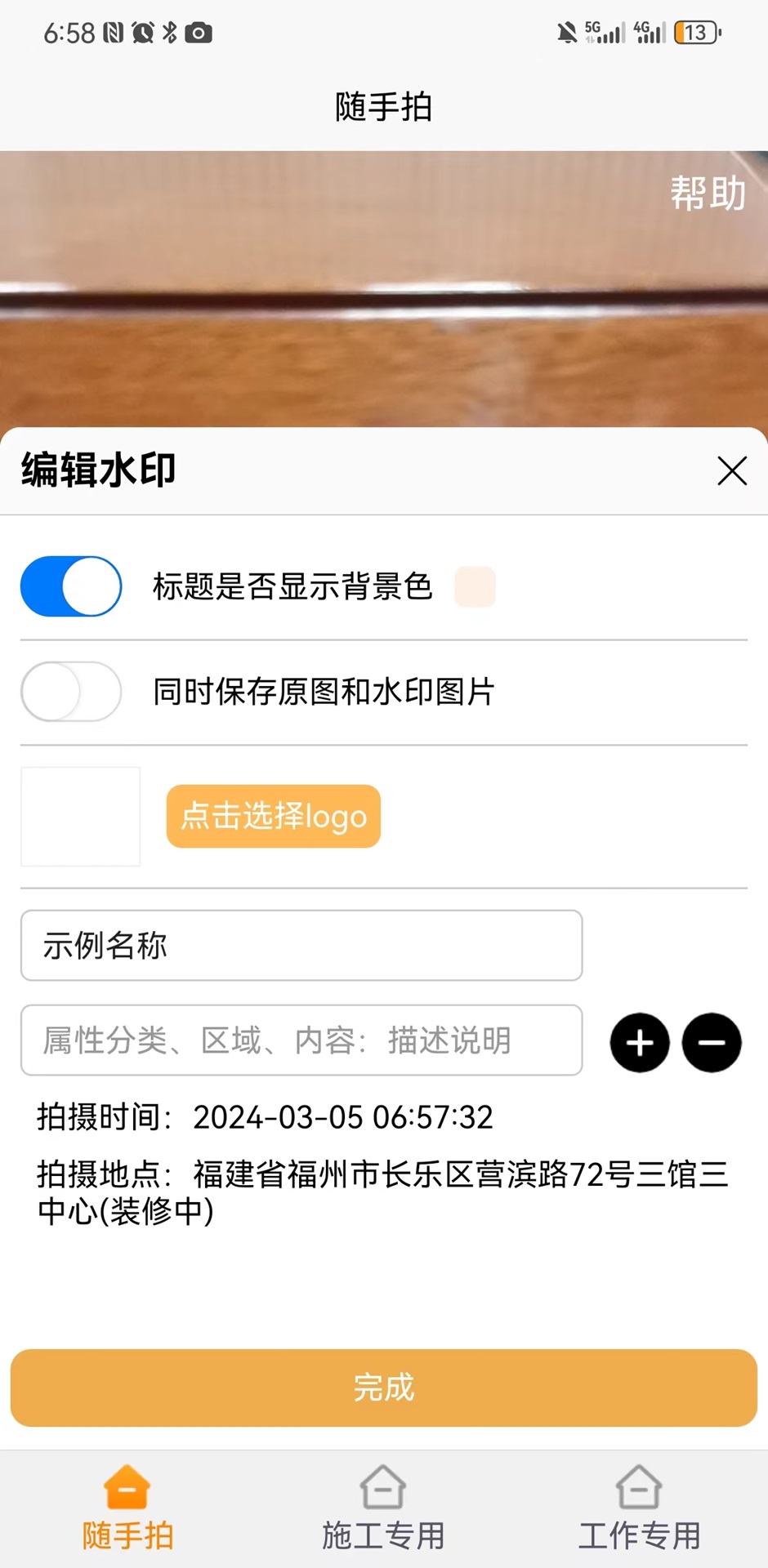768x1568 pixels.
Task: Tap the minus icon to remove description field
Action: click(711, 1043)
